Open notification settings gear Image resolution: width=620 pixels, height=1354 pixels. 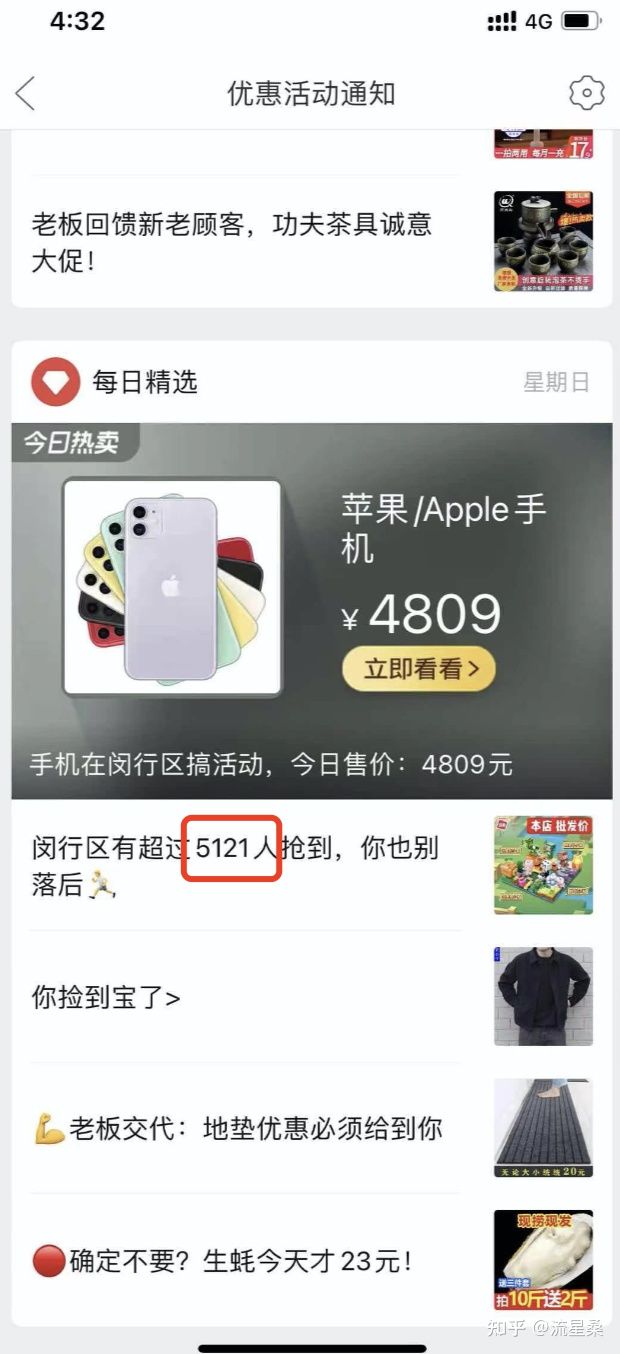point(586,93)
